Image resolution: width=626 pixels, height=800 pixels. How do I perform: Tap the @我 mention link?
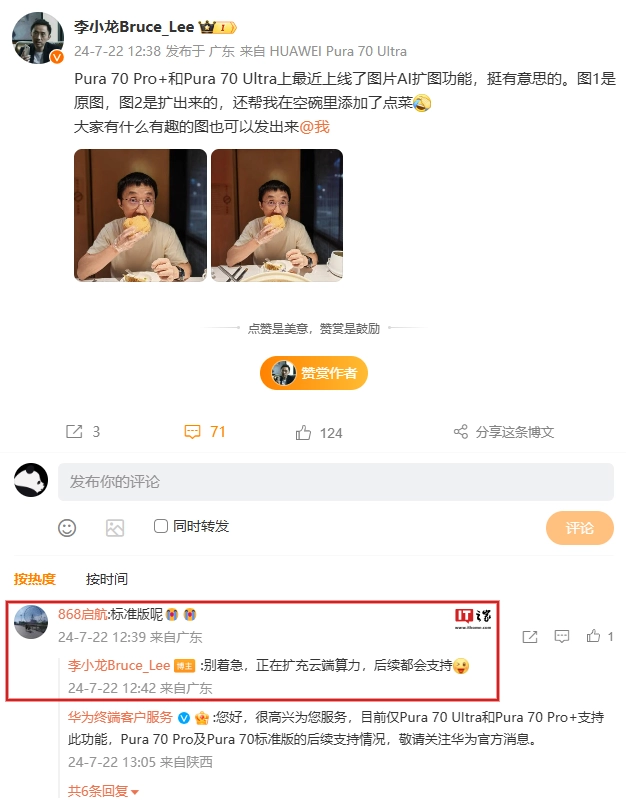[x=315, y=127]
